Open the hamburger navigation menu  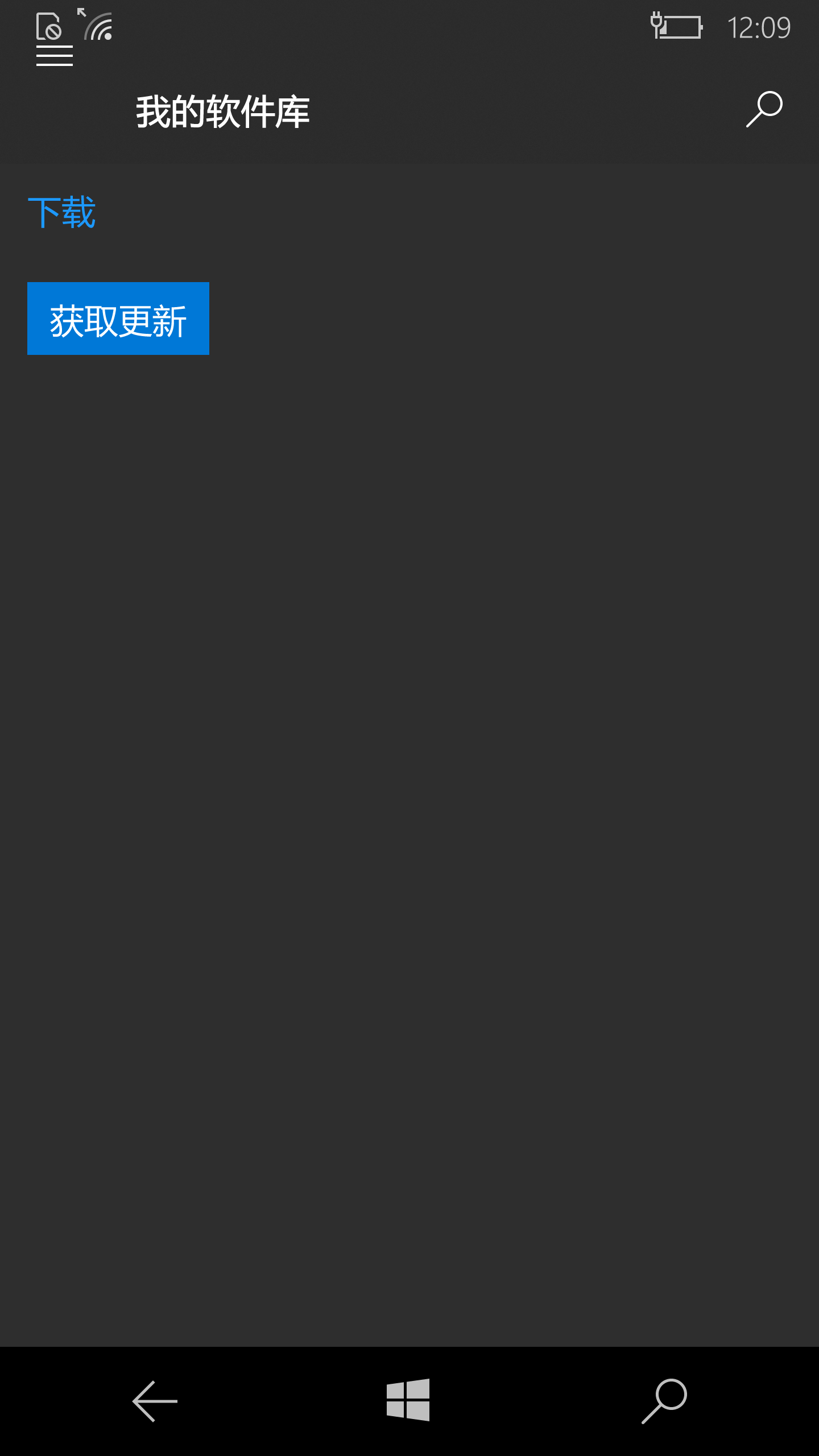[55, 56]
